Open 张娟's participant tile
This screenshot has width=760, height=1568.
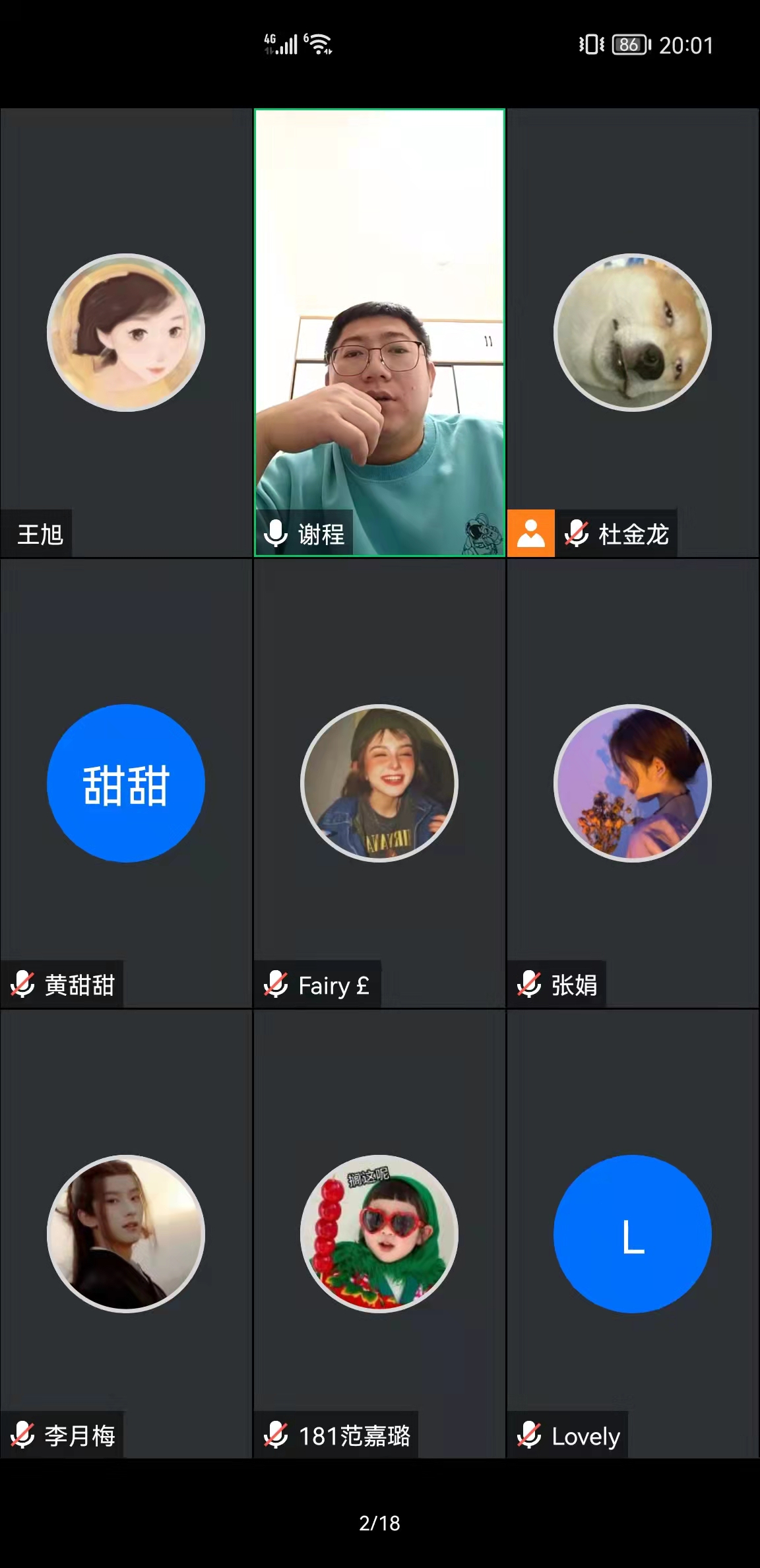pyautogui.click(x=633, y=783)
